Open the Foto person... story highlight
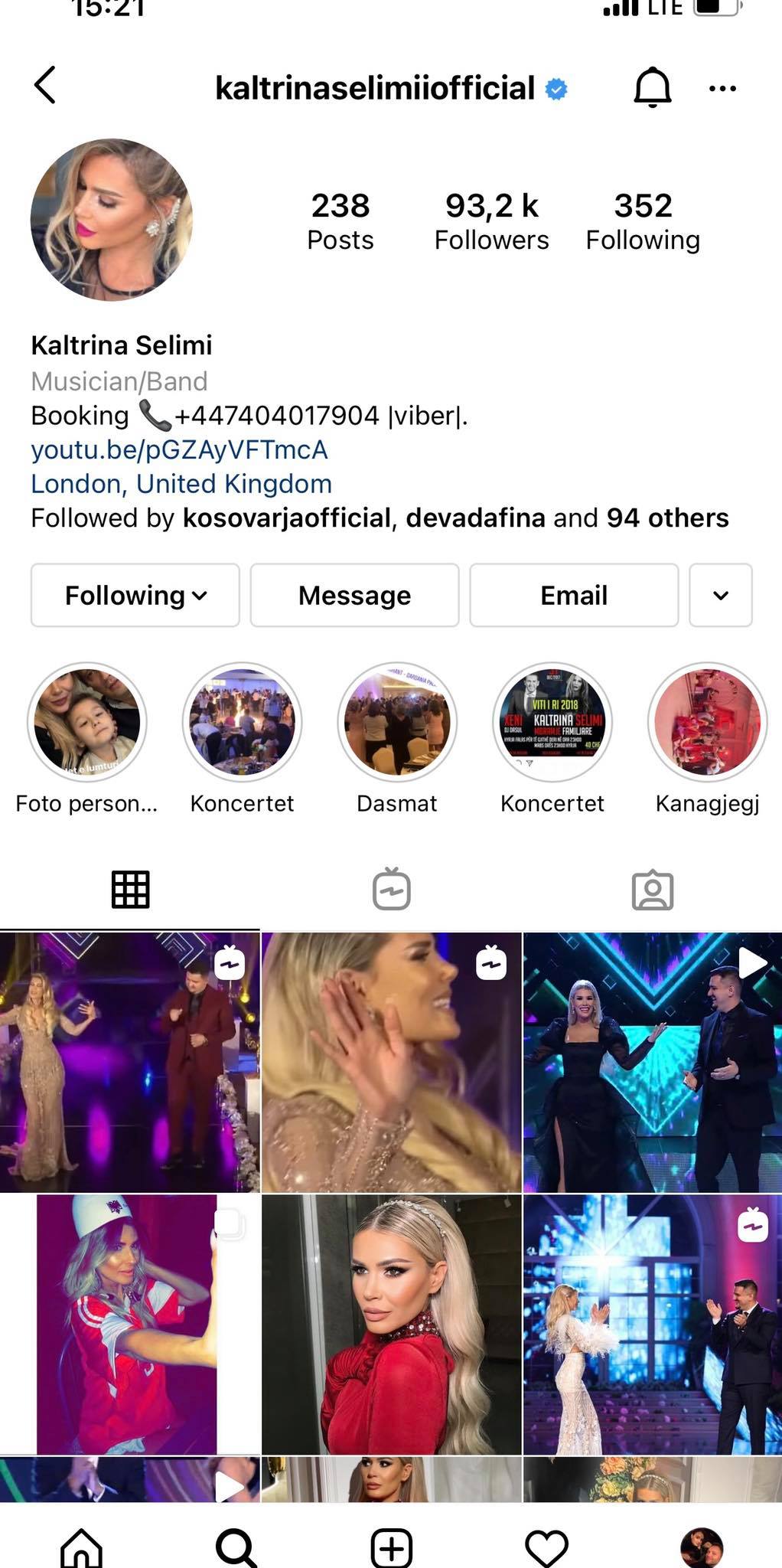Viewport: 782px width, 1568px height. (x=87, y=723)
